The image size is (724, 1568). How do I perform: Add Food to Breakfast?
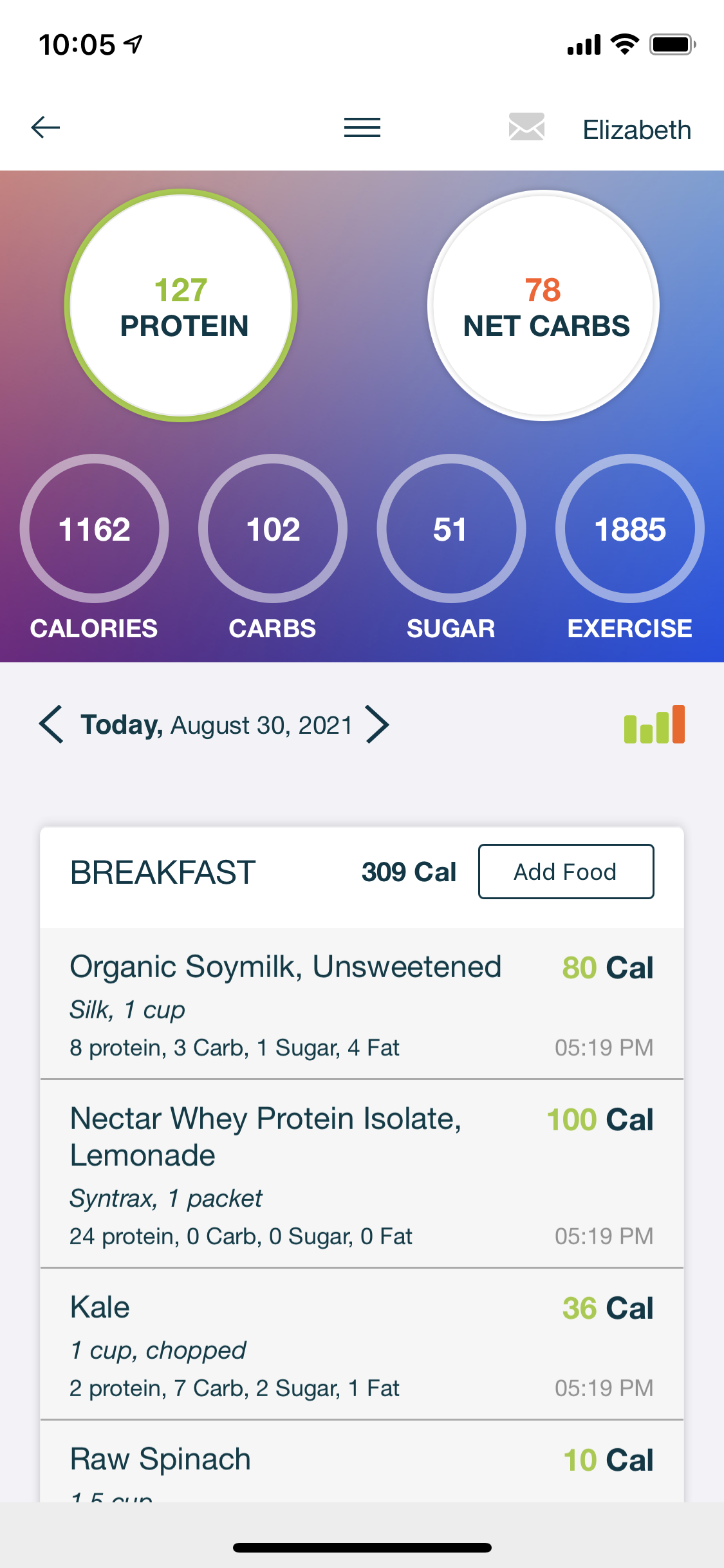566,872
